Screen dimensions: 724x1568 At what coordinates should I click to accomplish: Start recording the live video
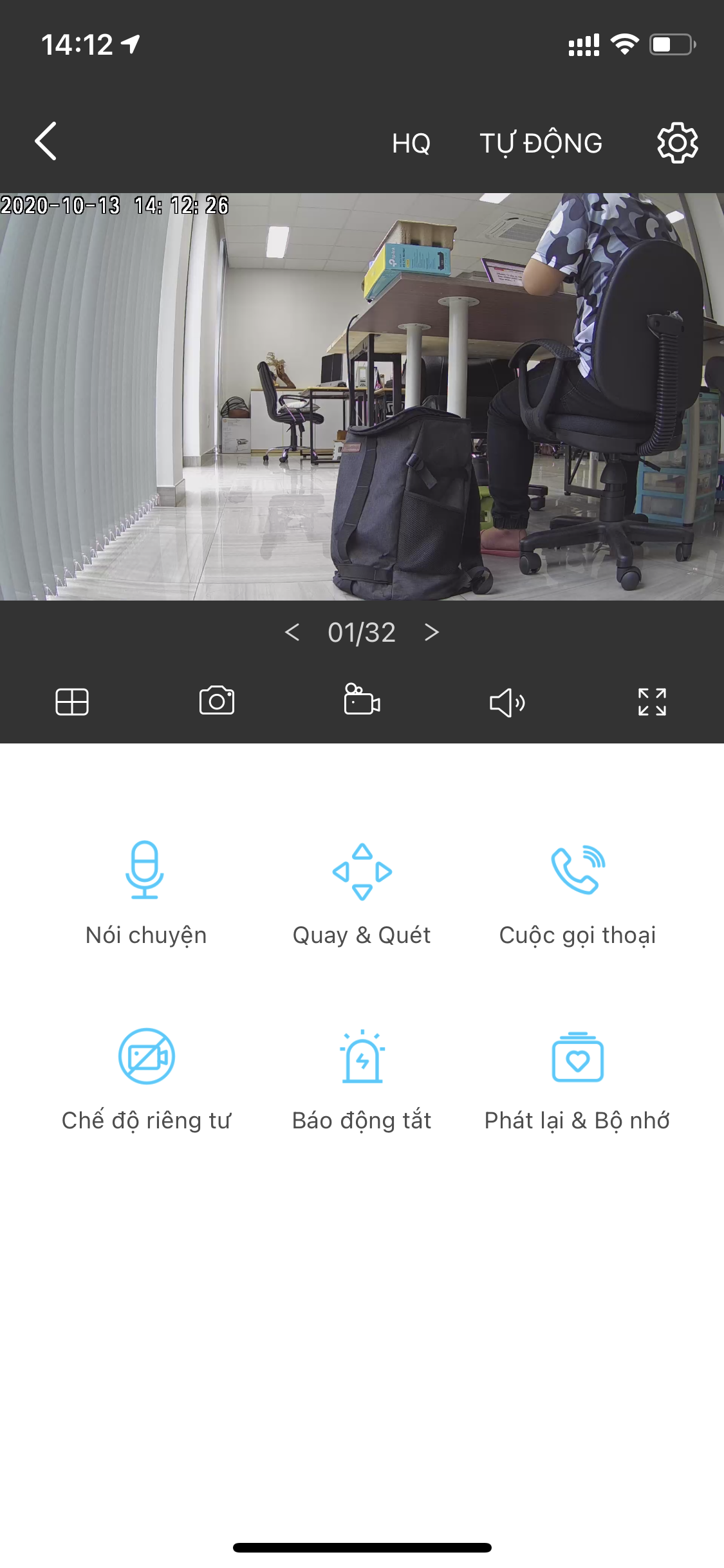362,700
